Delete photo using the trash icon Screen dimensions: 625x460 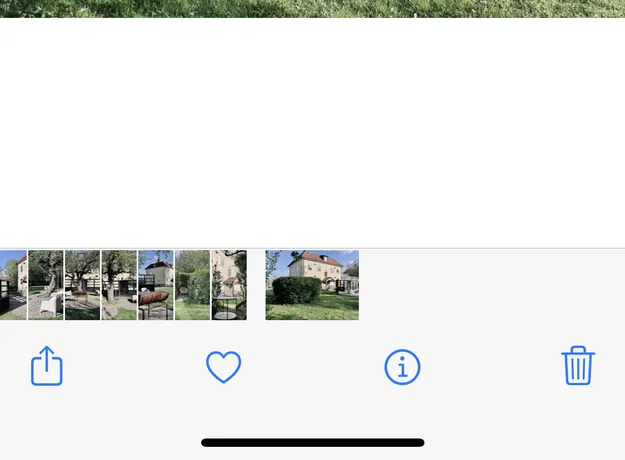578,366
